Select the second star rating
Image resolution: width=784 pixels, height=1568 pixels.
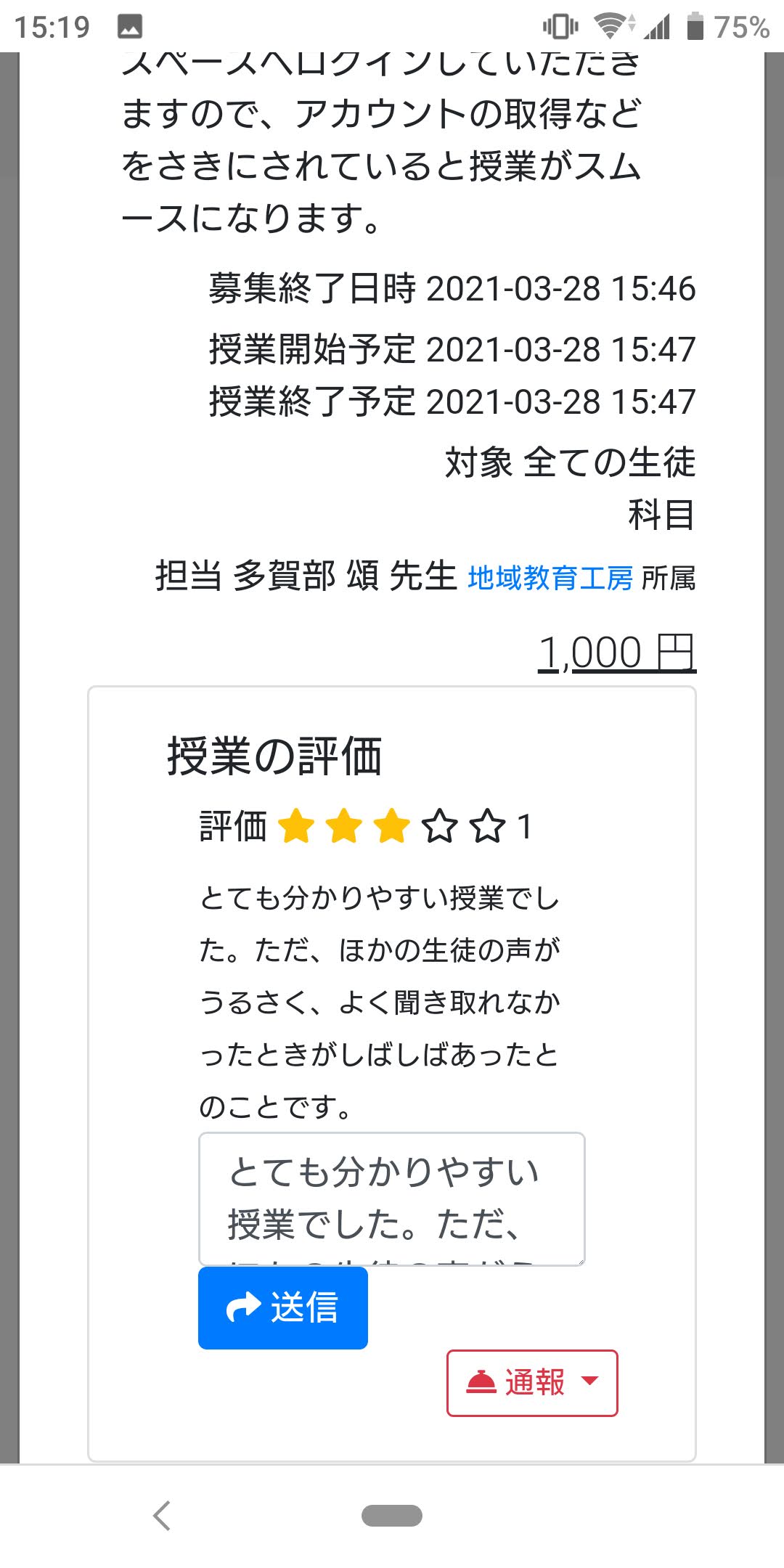tap(344, 826)
